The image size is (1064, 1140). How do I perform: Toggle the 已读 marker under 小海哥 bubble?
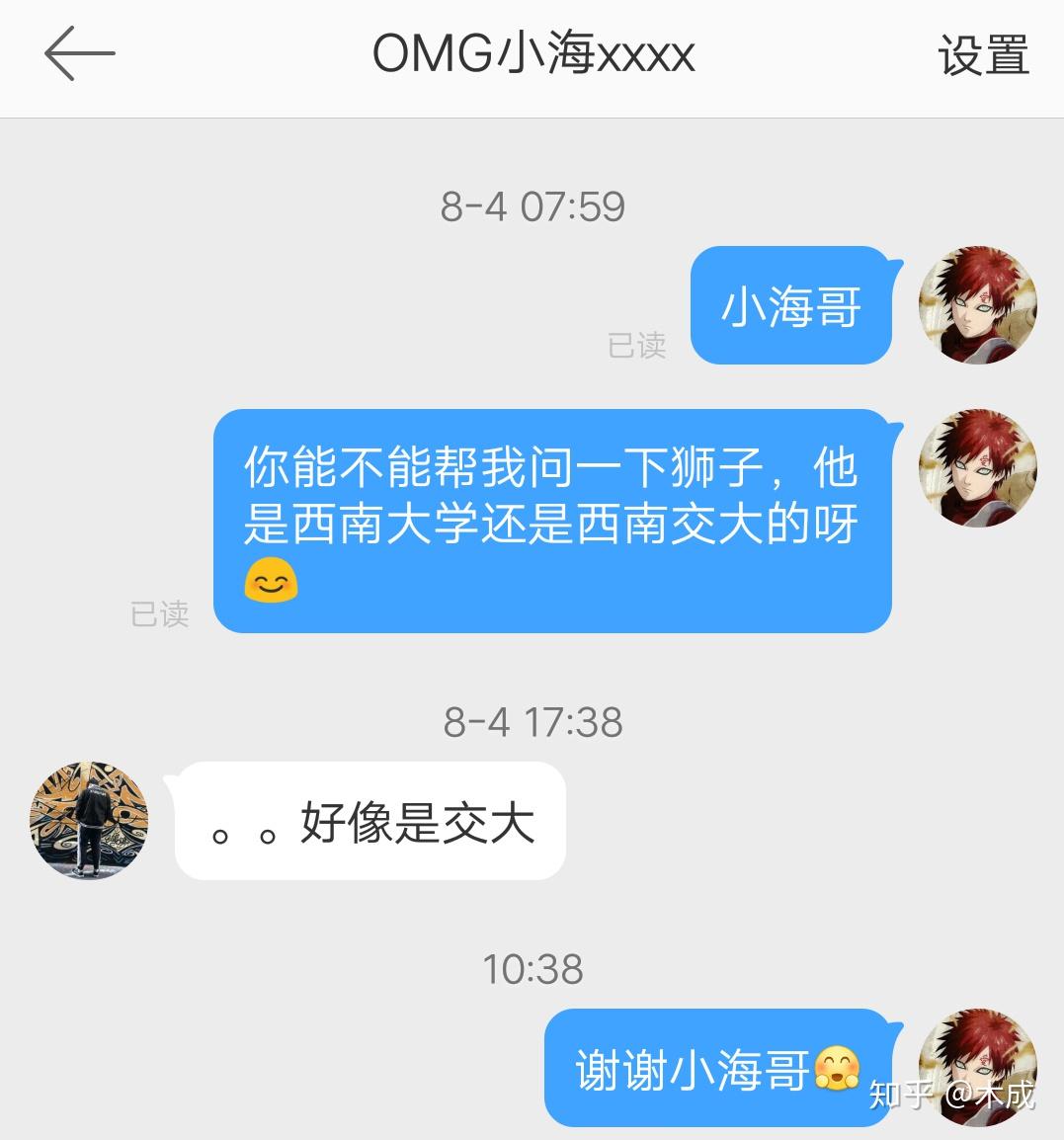(637, 347)
